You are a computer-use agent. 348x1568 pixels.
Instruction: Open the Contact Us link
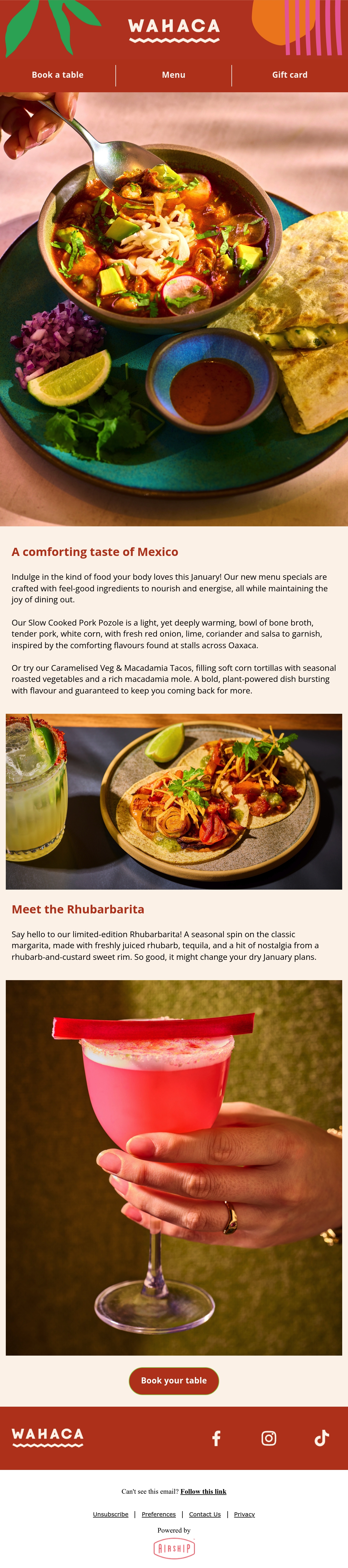click(x=205, y=1514)
